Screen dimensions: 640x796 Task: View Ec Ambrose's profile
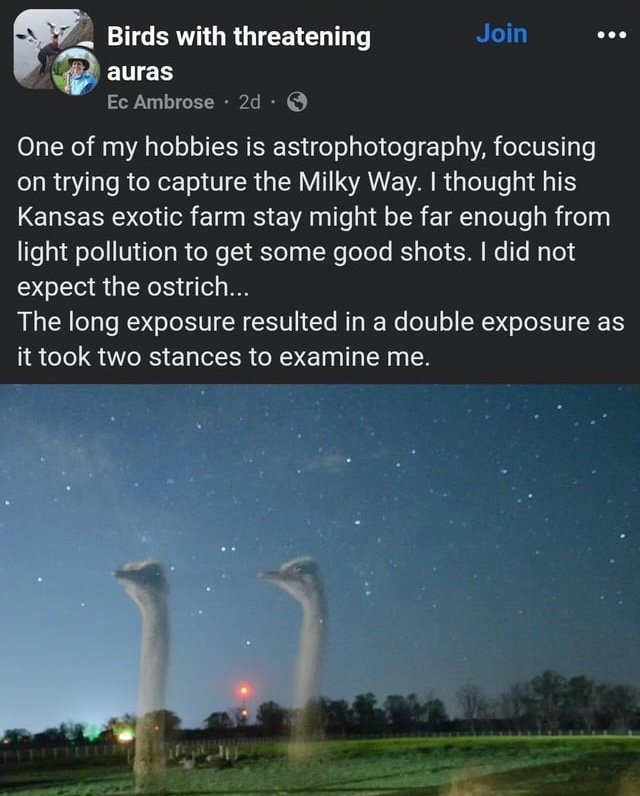click(160, 102)
